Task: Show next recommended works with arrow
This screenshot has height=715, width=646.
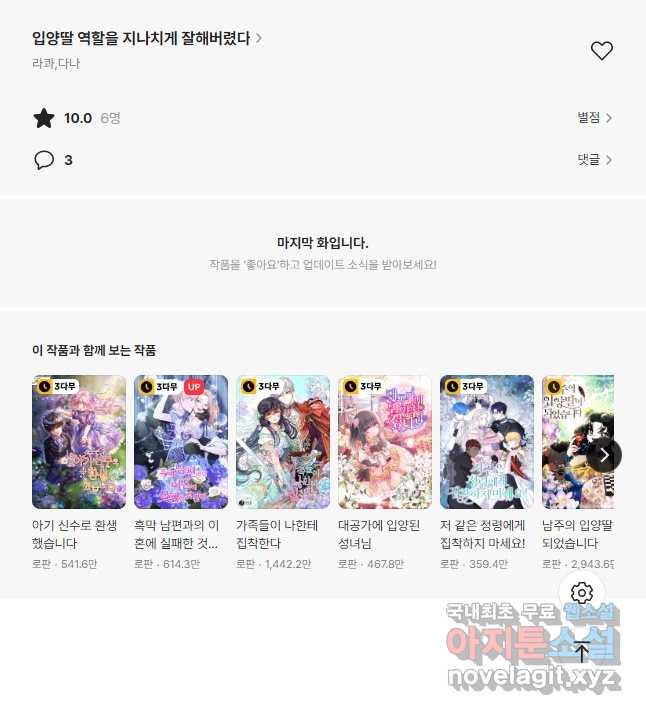Action: (x=604, y=454)
